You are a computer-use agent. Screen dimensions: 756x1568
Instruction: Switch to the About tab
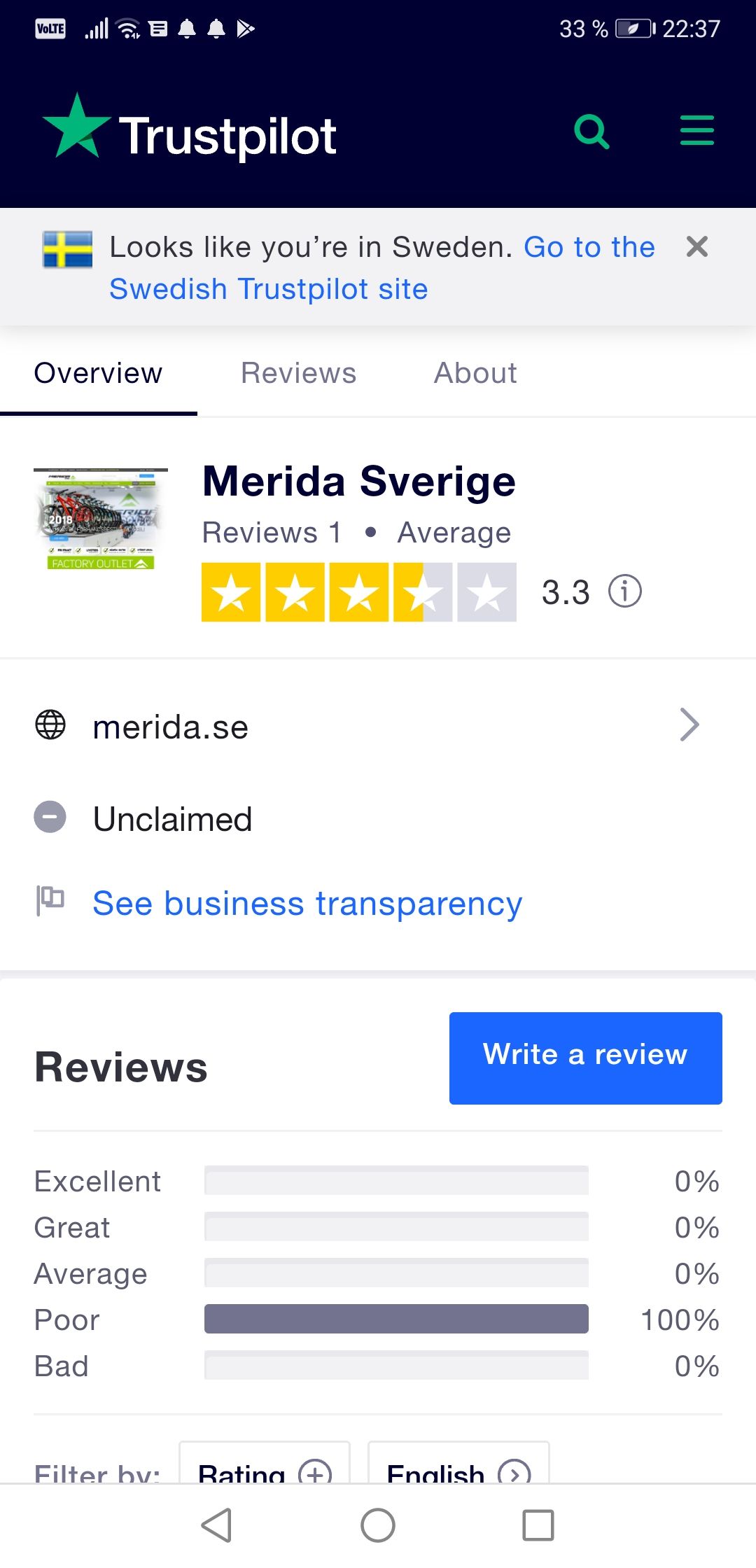point(475,373)
